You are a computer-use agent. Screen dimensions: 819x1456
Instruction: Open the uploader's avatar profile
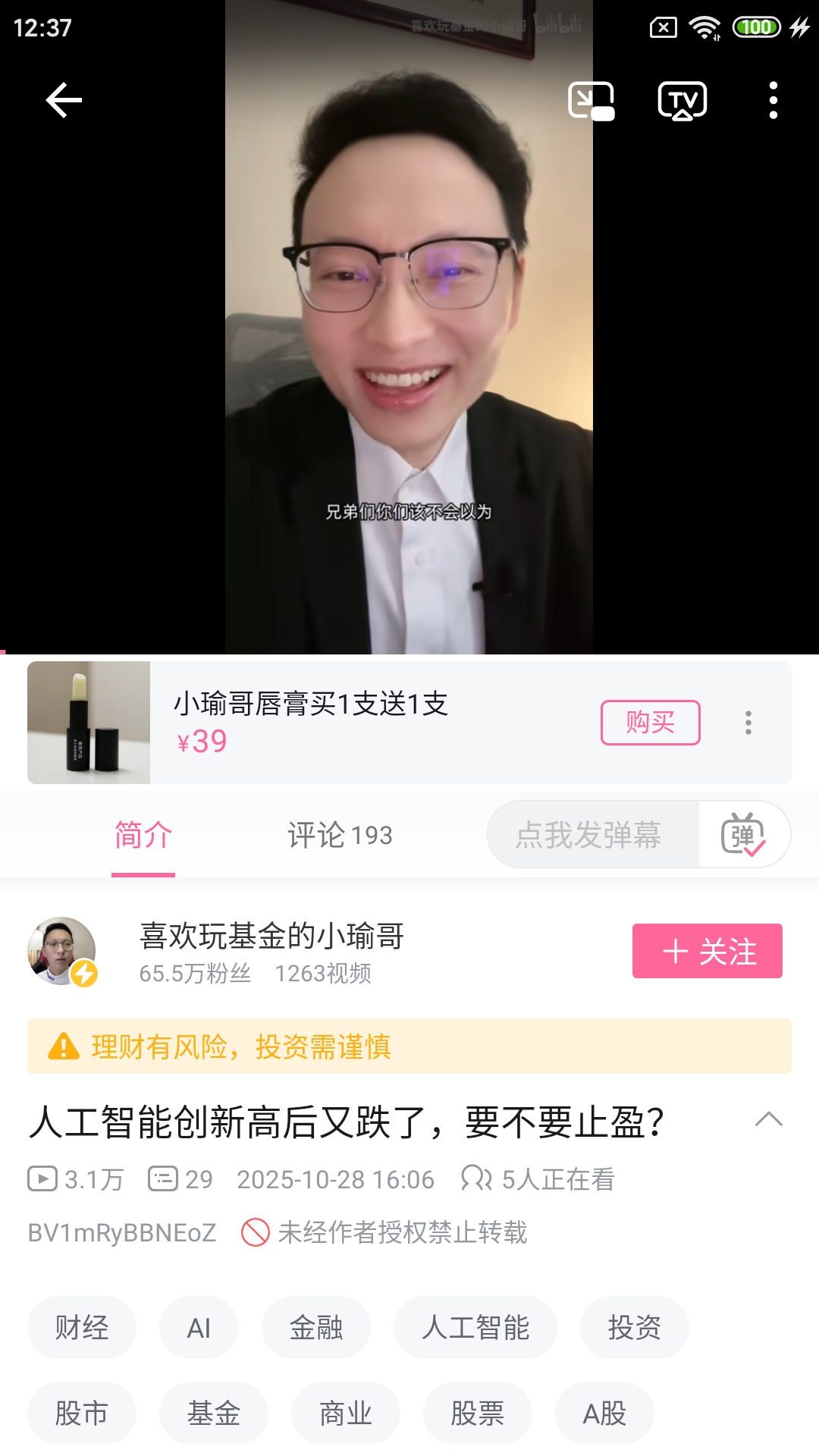62,951
